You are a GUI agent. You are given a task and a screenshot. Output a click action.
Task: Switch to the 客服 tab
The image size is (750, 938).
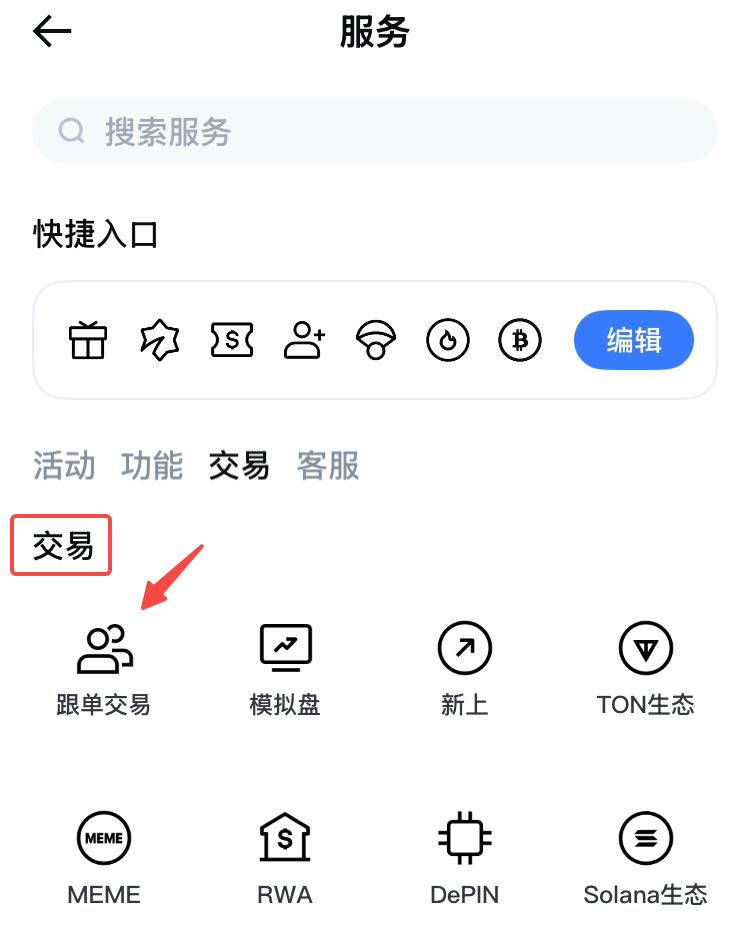328,466
